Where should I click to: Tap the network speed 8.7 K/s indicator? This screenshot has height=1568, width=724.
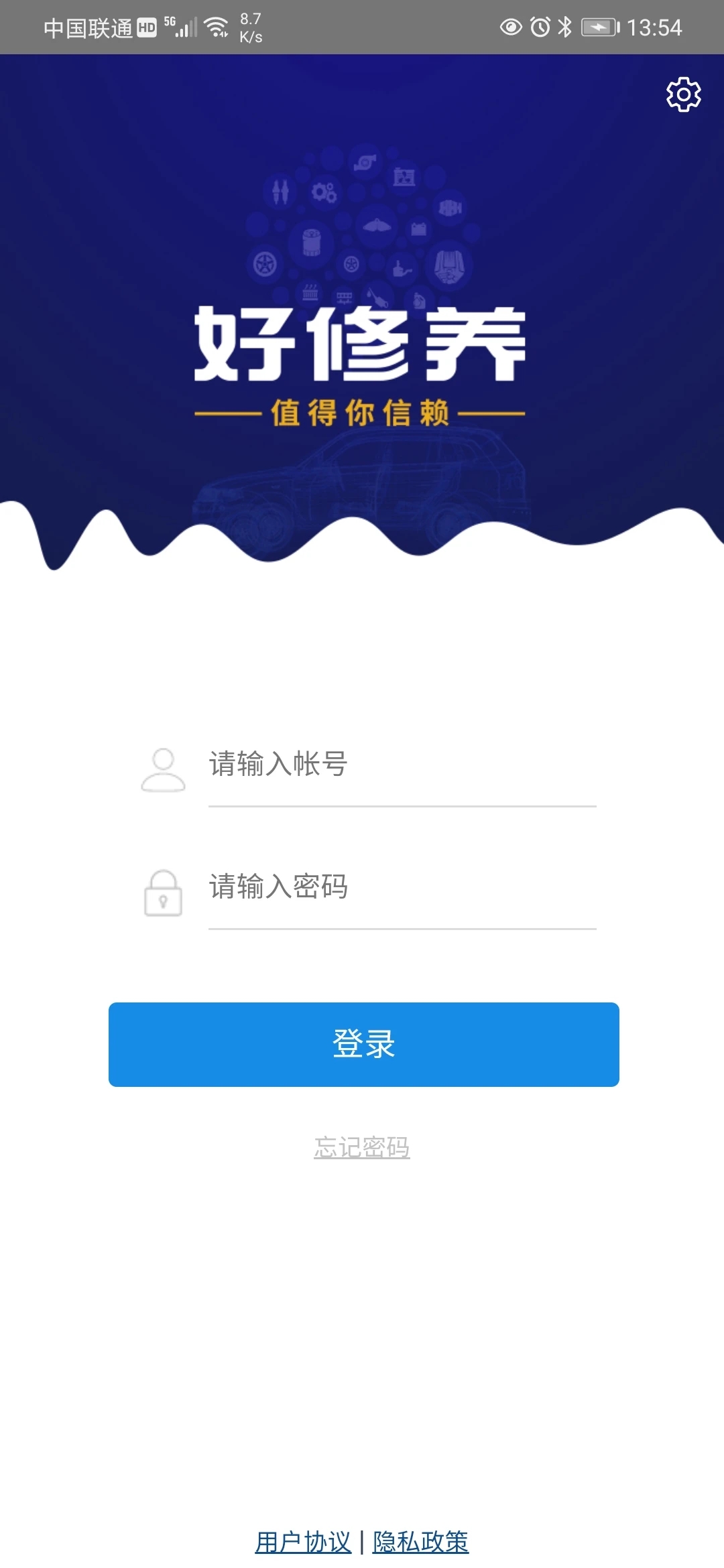(249, 27)
